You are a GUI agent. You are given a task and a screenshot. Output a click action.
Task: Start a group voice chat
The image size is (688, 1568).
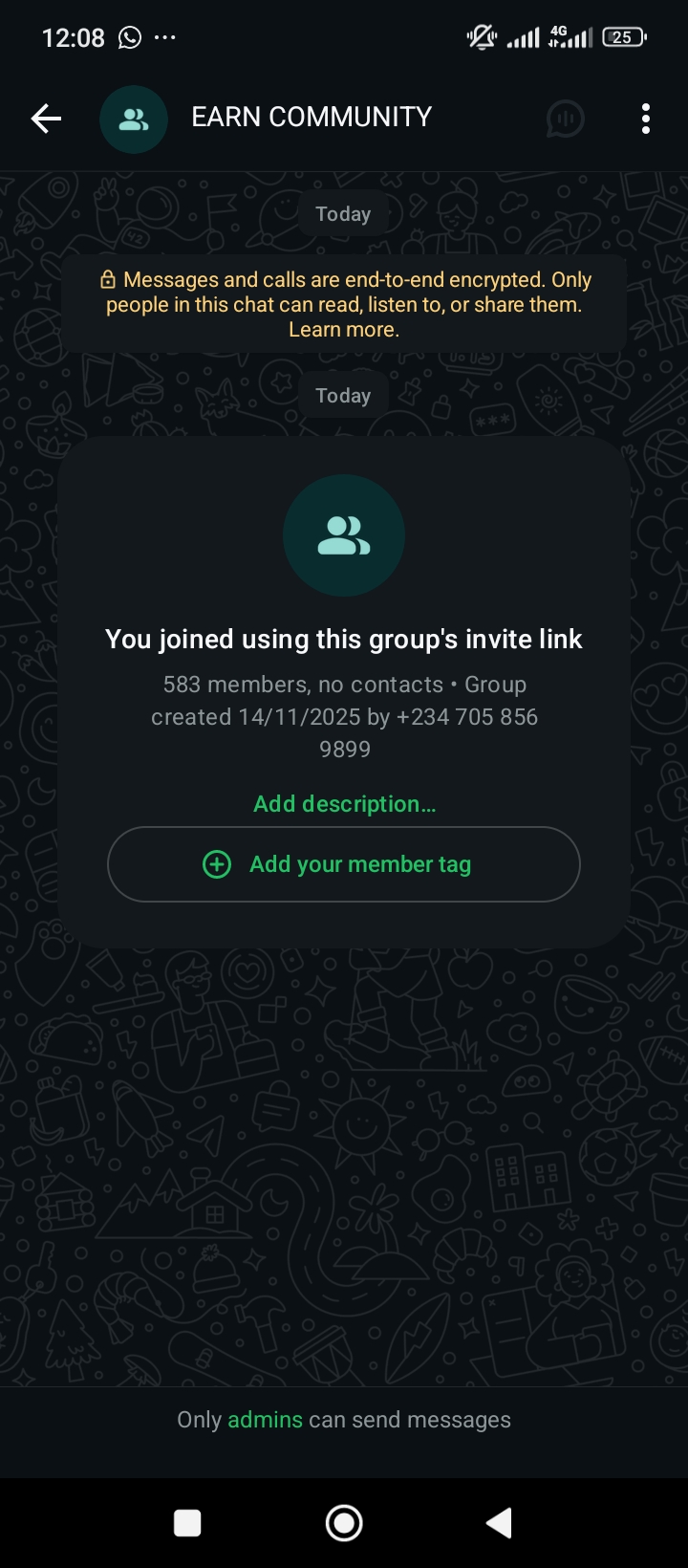tap(565, 119)
